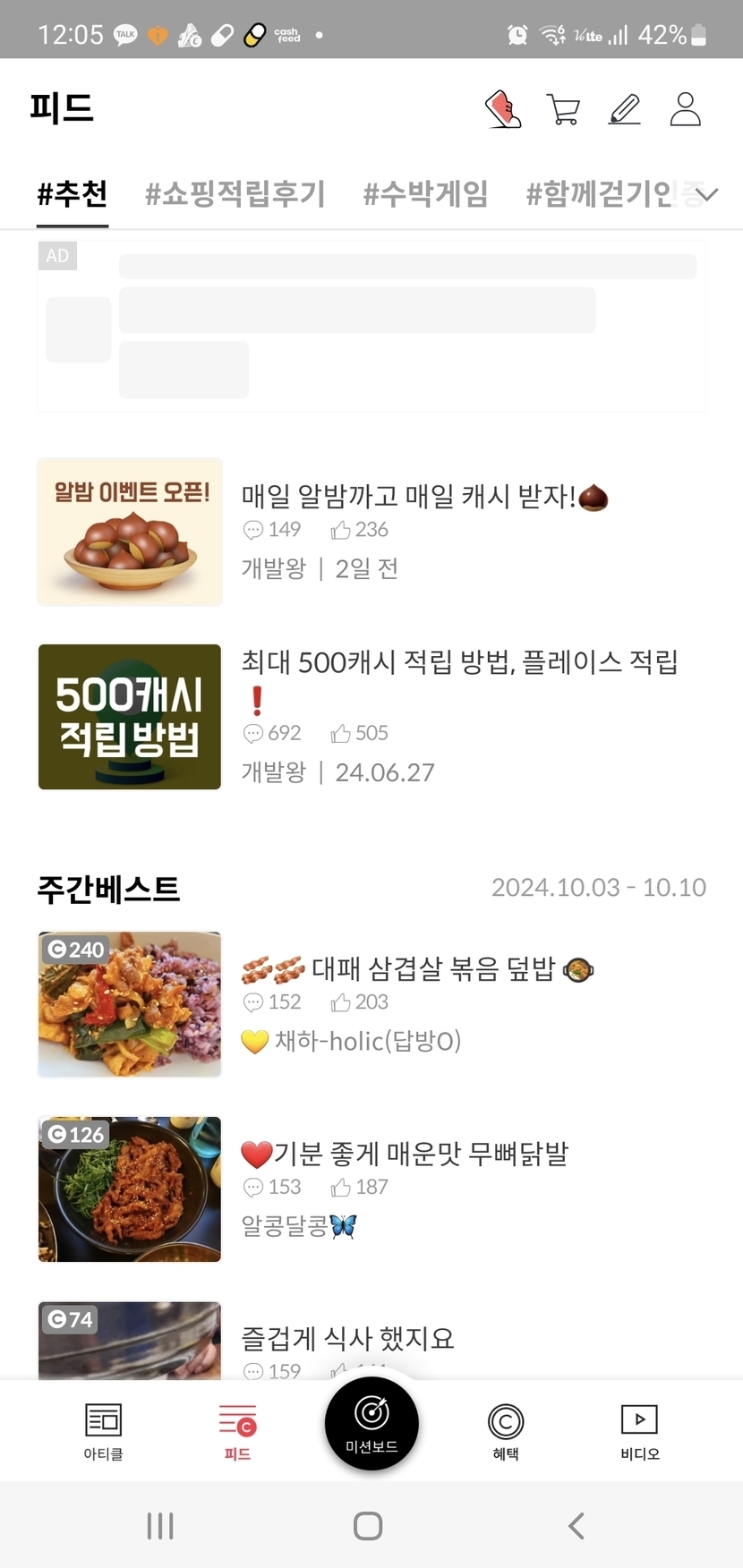Open my profile page
This screenshot has height=1568, width=743.
685,109
